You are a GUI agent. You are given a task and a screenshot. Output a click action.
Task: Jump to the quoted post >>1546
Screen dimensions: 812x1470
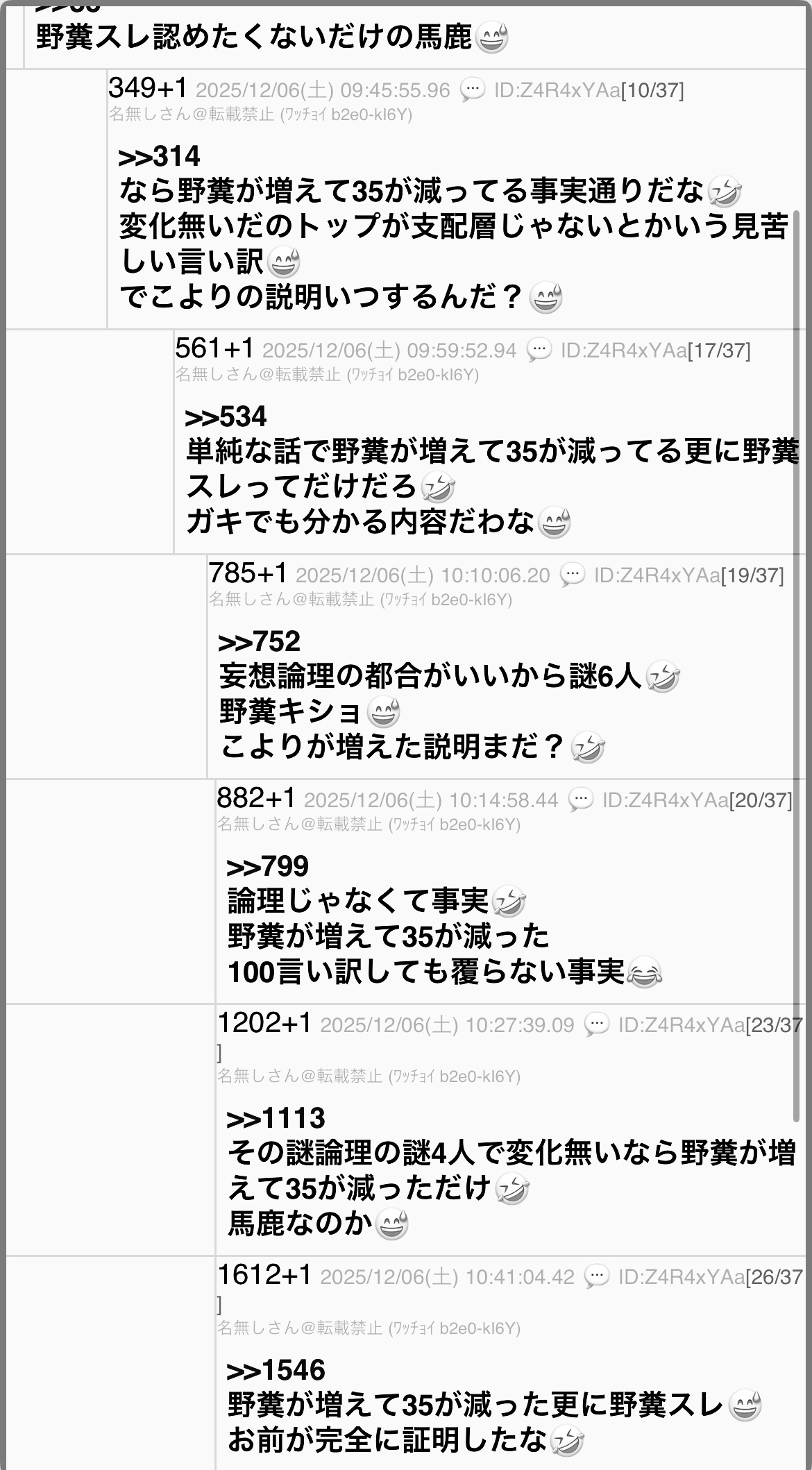point(276,1371)
